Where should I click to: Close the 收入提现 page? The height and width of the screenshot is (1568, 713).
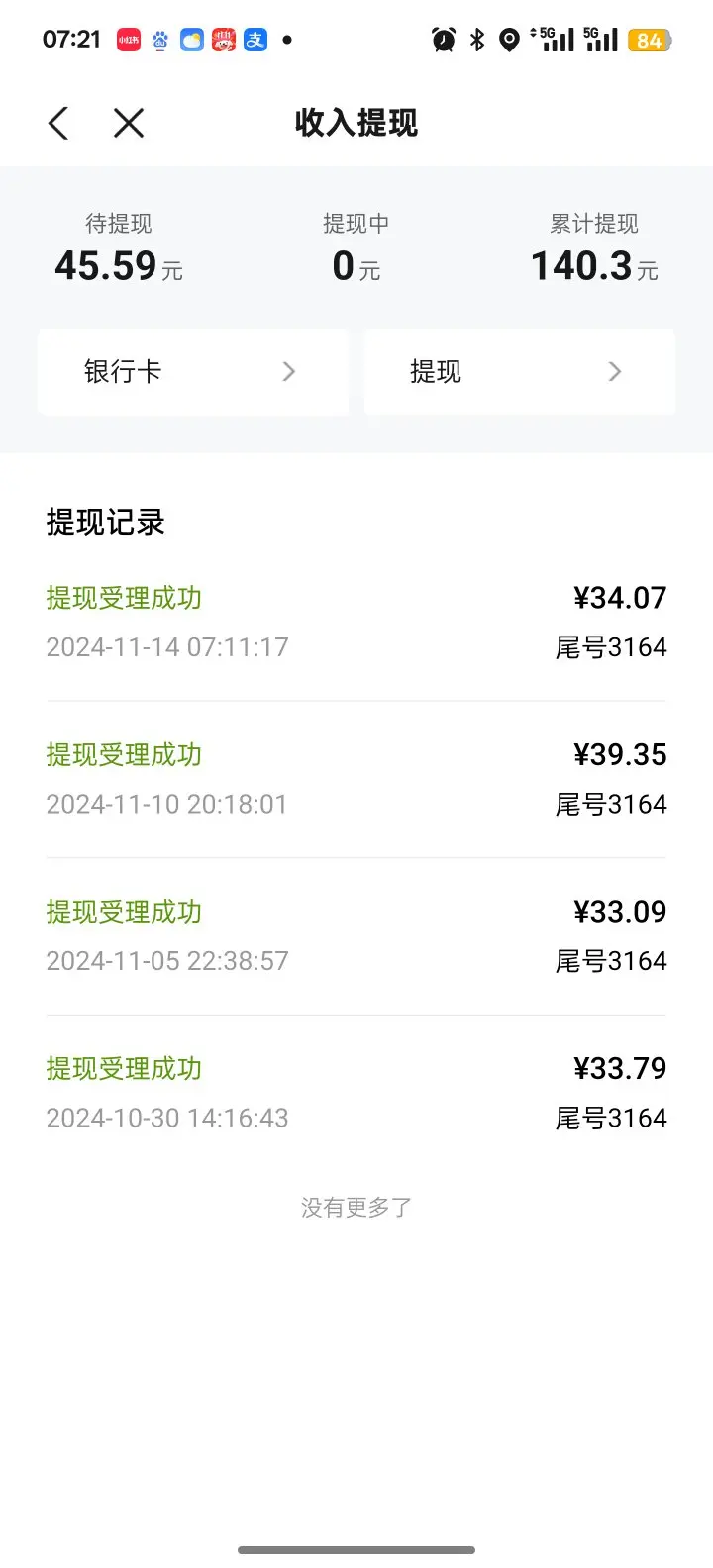tap(129, 124)
